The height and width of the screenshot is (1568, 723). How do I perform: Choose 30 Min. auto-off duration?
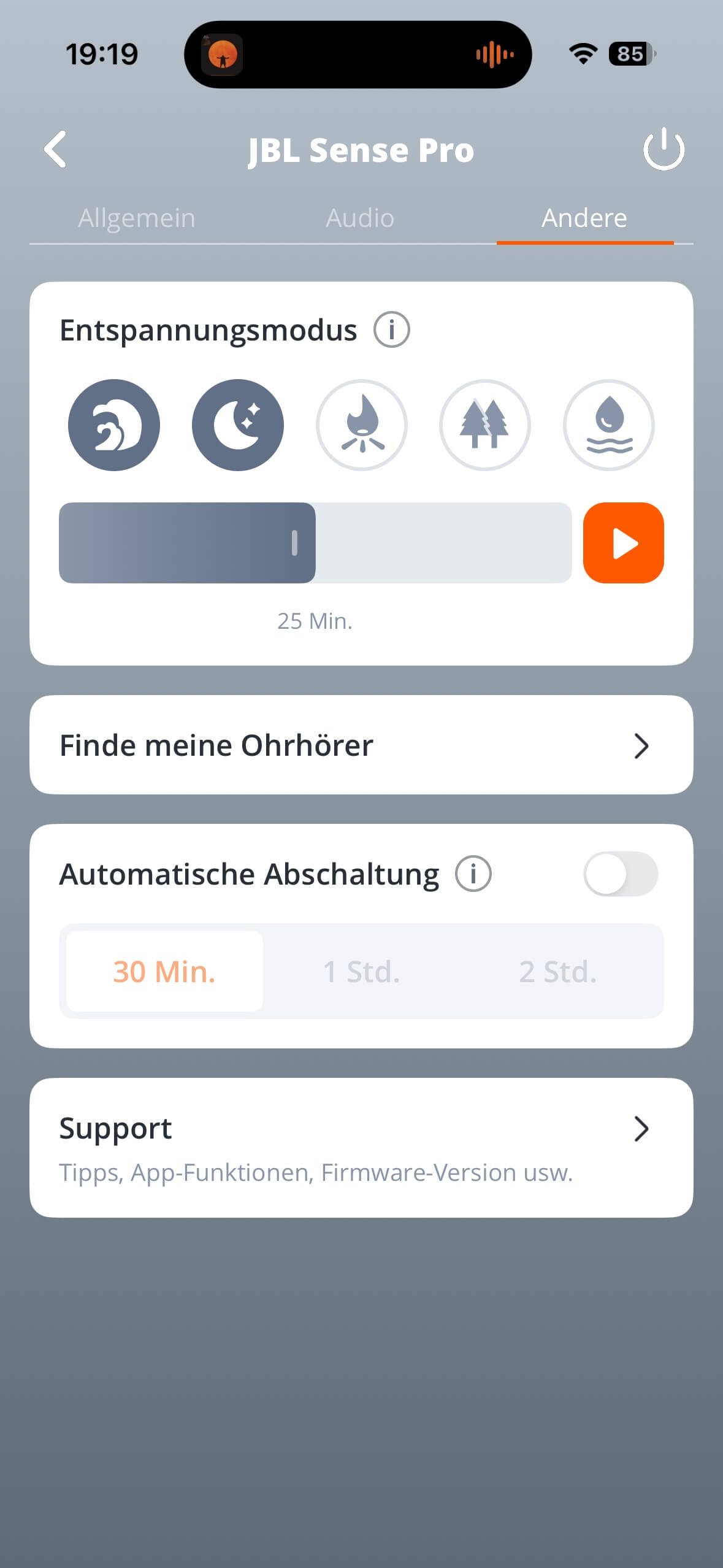[x=164, y=971]
